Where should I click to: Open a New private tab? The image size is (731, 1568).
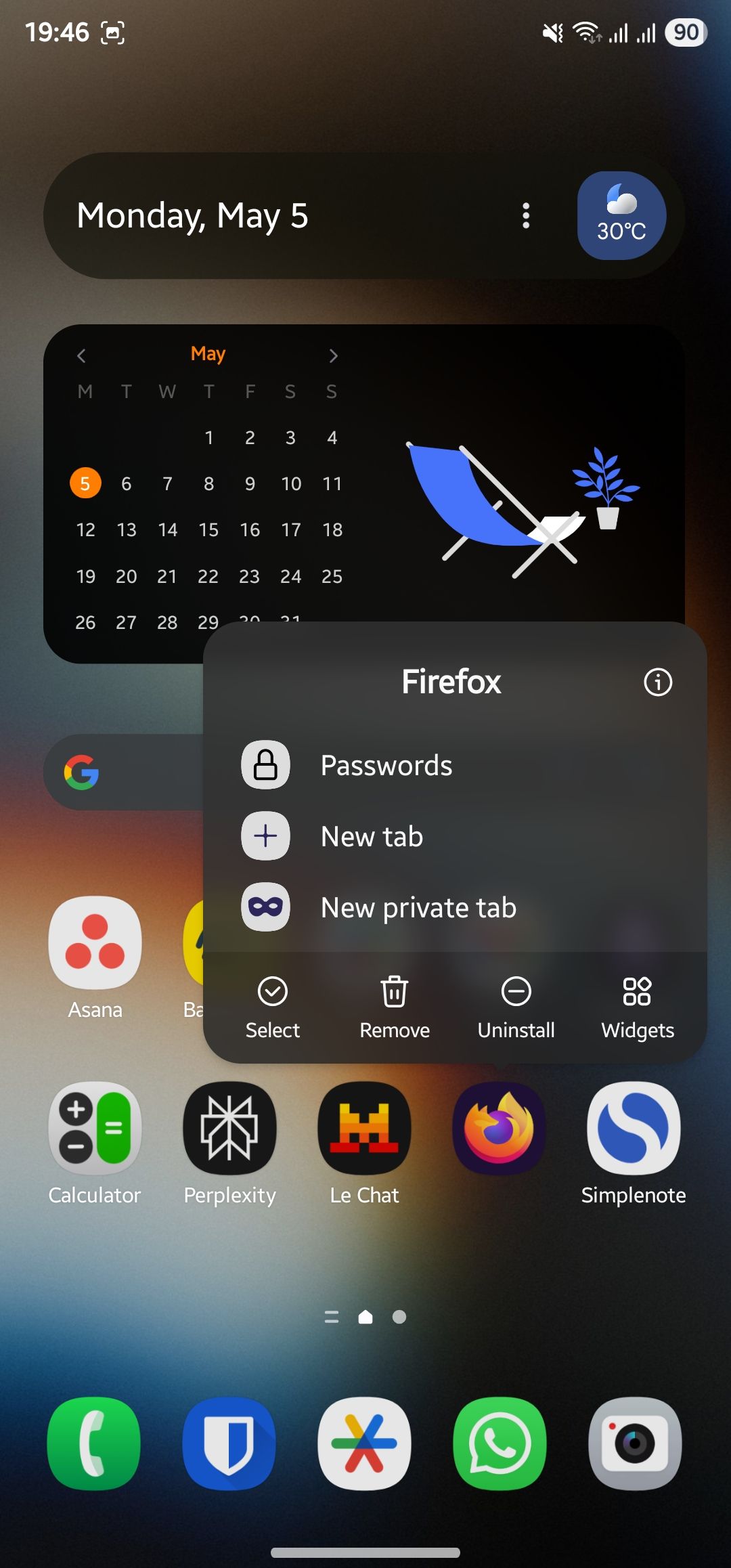(x=418, y=907)
